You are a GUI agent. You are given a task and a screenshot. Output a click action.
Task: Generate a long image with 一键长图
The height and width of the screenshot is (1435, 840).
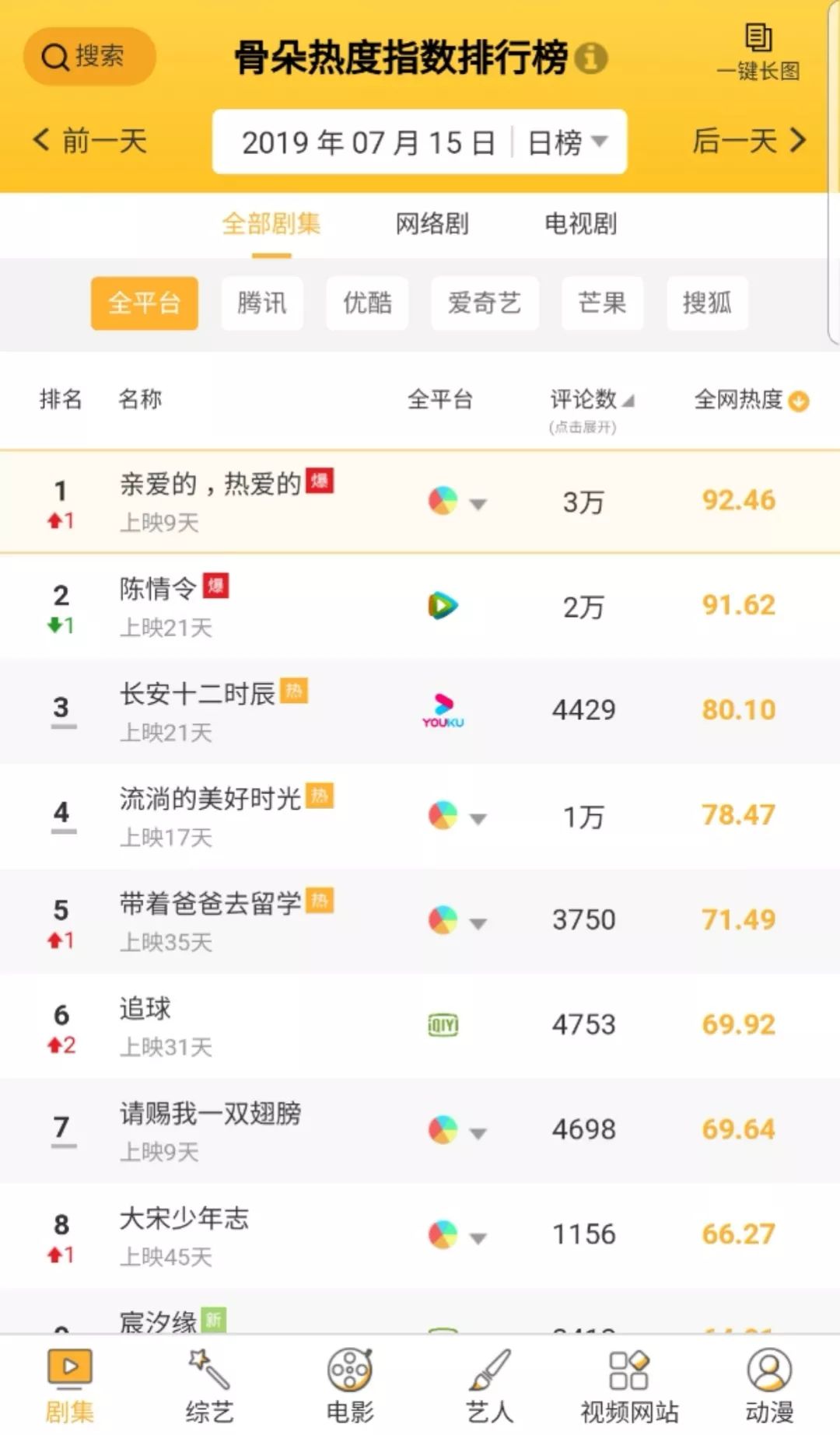point(758,53)
